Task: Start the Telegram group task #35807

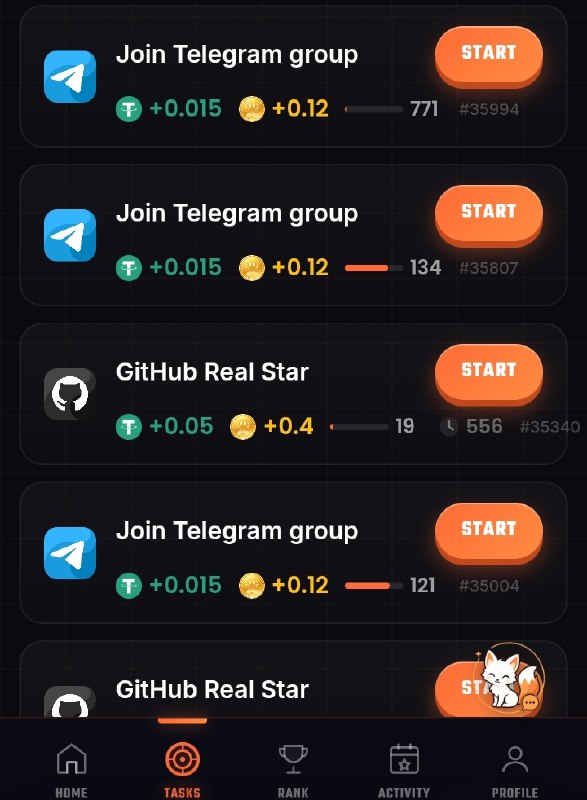Action: tap(489, 214)
